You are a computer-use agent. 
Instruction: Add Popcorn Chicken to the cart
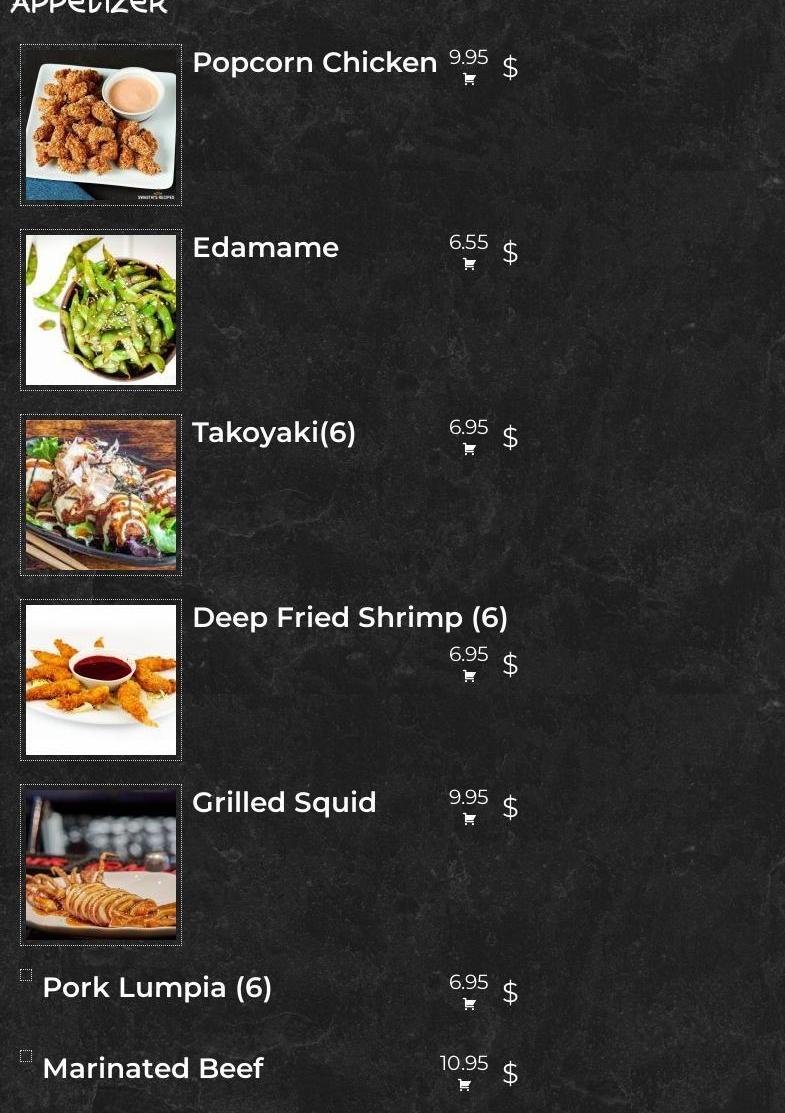point(469,80)
